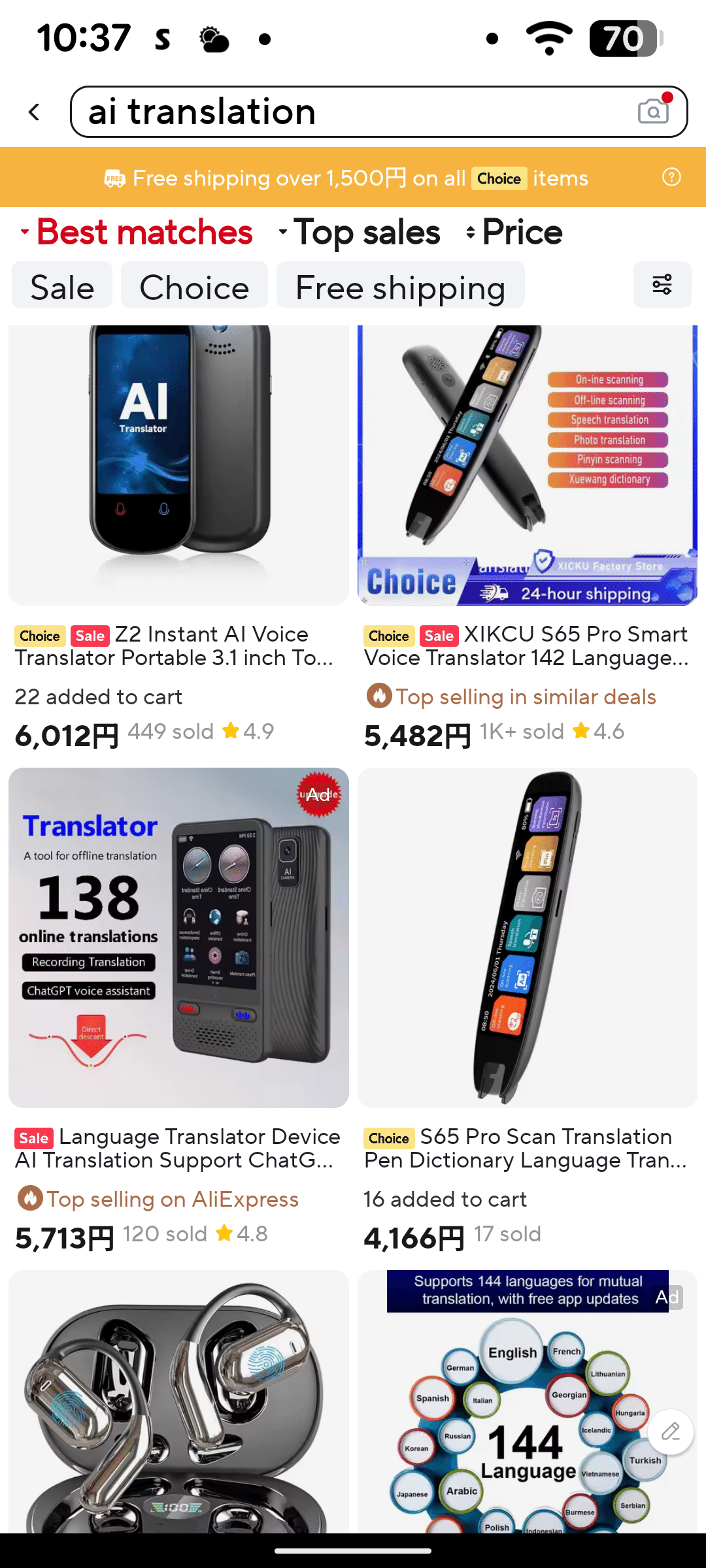The image size is (706, 1568).
Task: Tap the floating pencil edit button
Action: [671, 1432]
